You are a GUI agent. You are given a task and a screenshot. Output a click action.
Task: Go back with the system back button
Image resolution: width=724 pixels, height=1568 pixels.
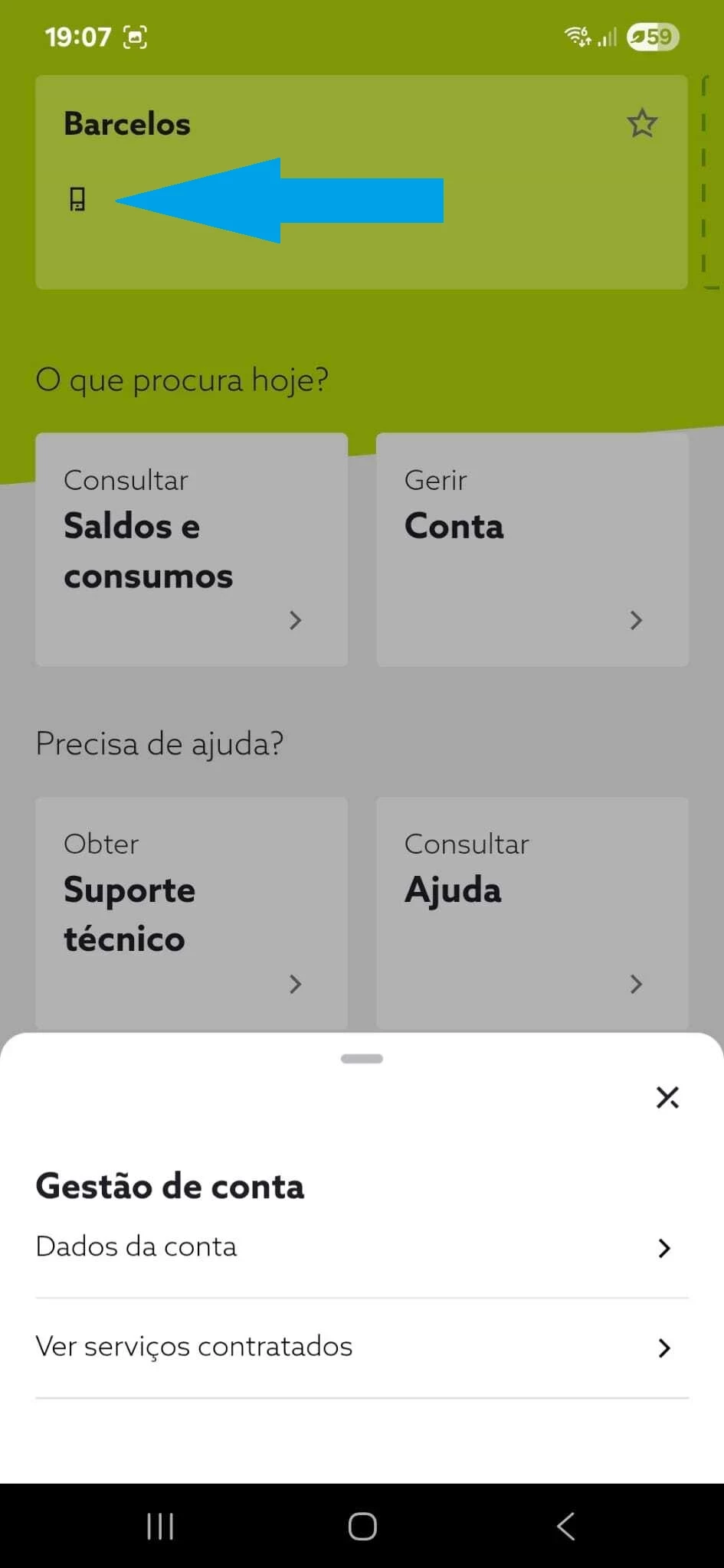[565, 1526]
